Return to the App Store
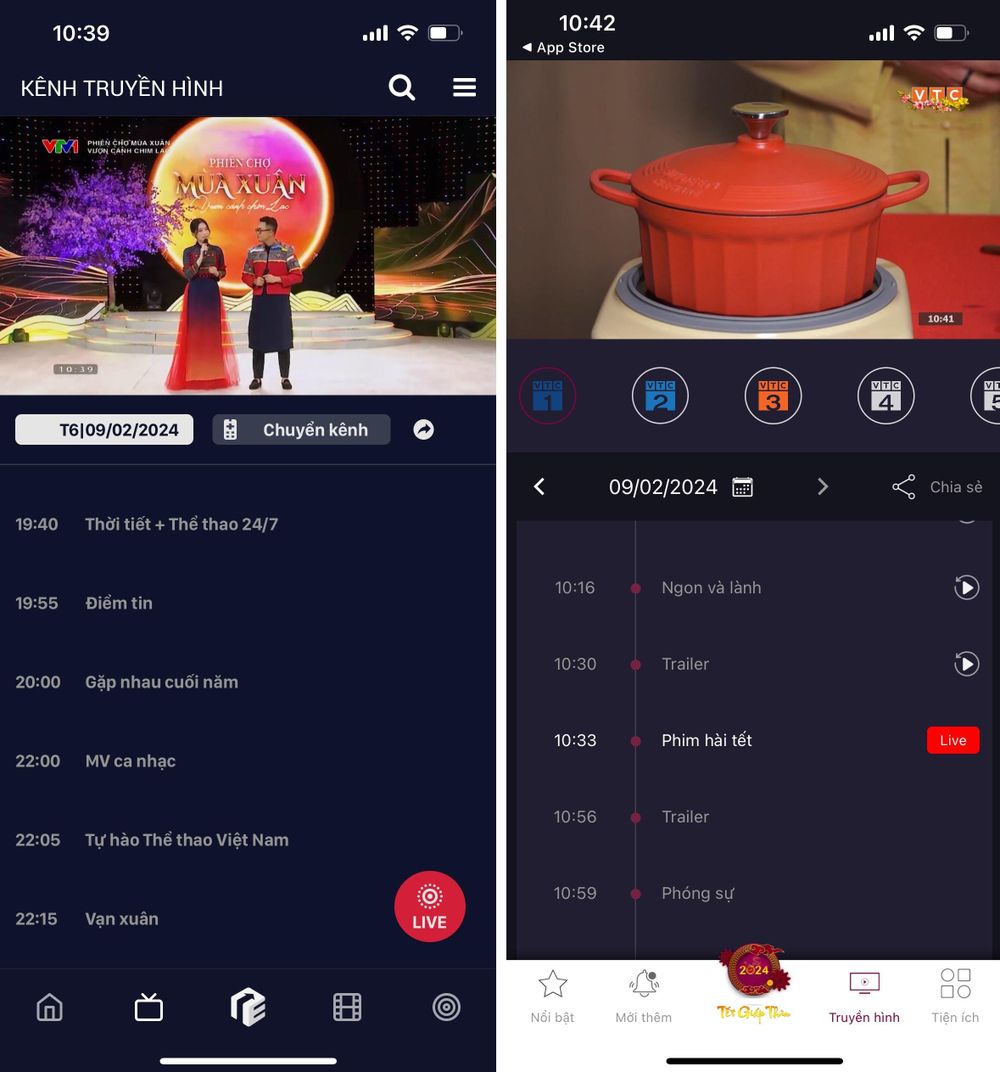 (563, 47)
